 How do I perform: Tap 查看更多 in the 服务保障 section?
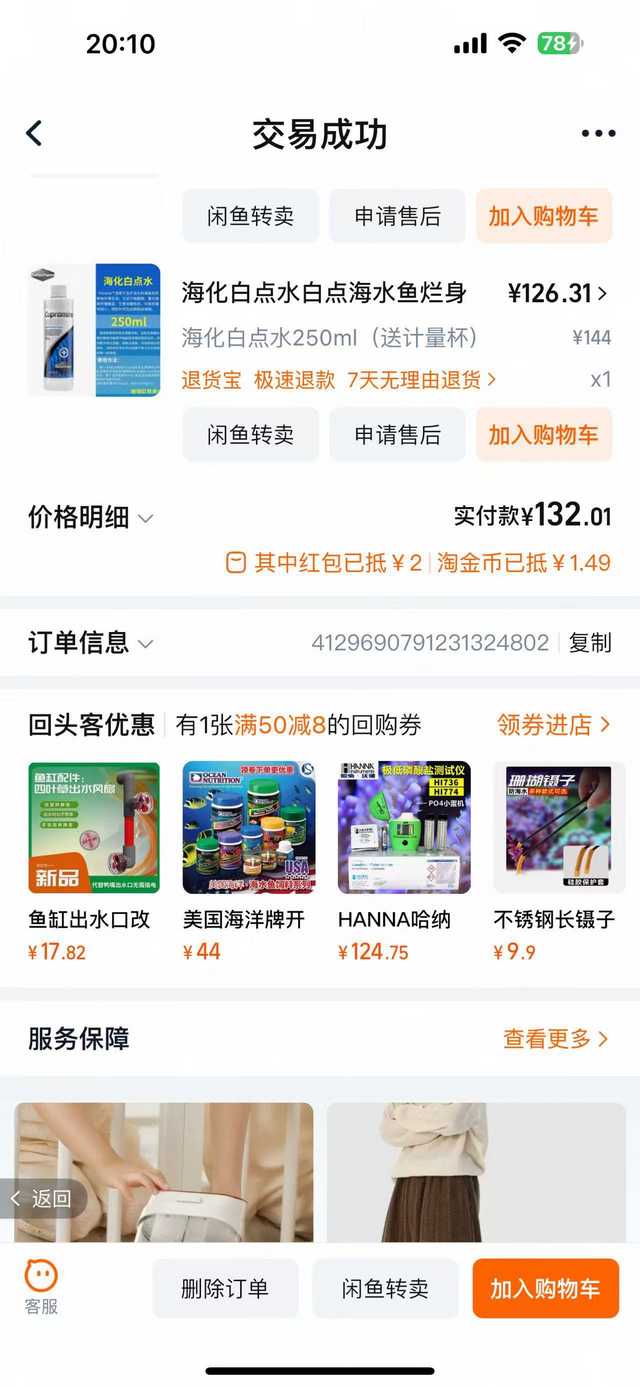(x=555, y=1039)
